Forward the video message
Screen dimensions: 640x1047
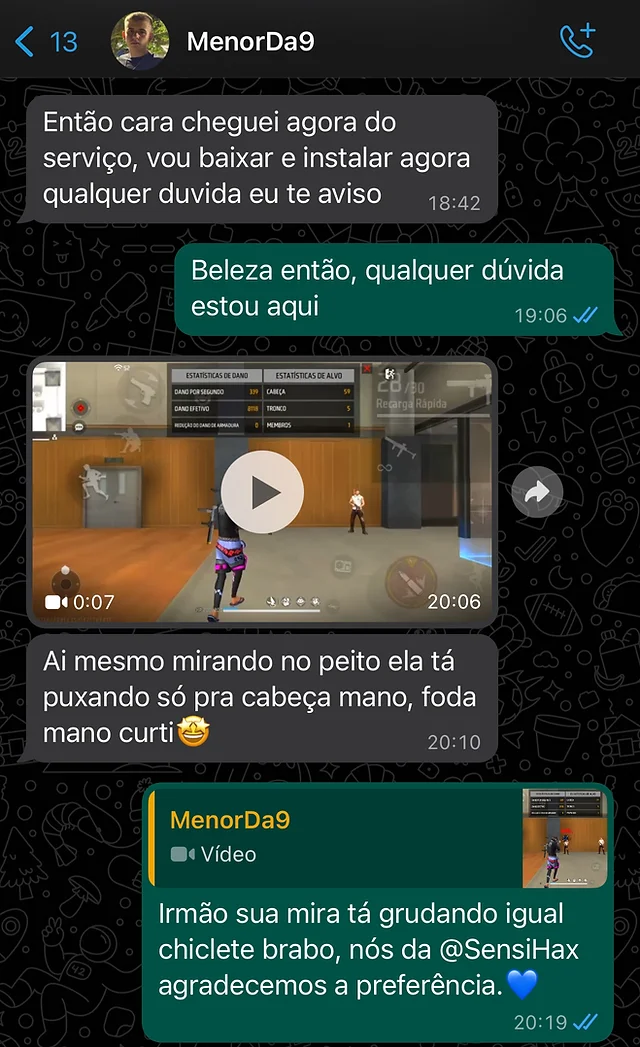[537, 491]
